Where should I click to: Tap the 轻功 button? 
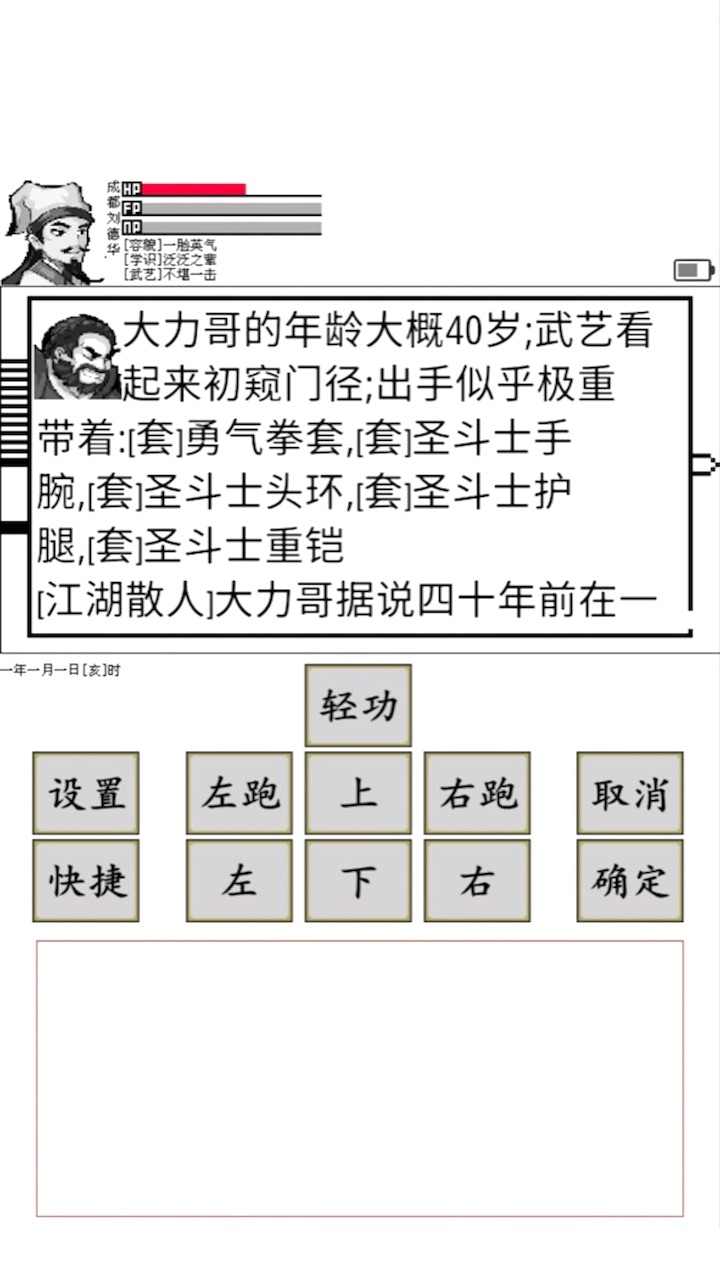(x=358, y=706)
